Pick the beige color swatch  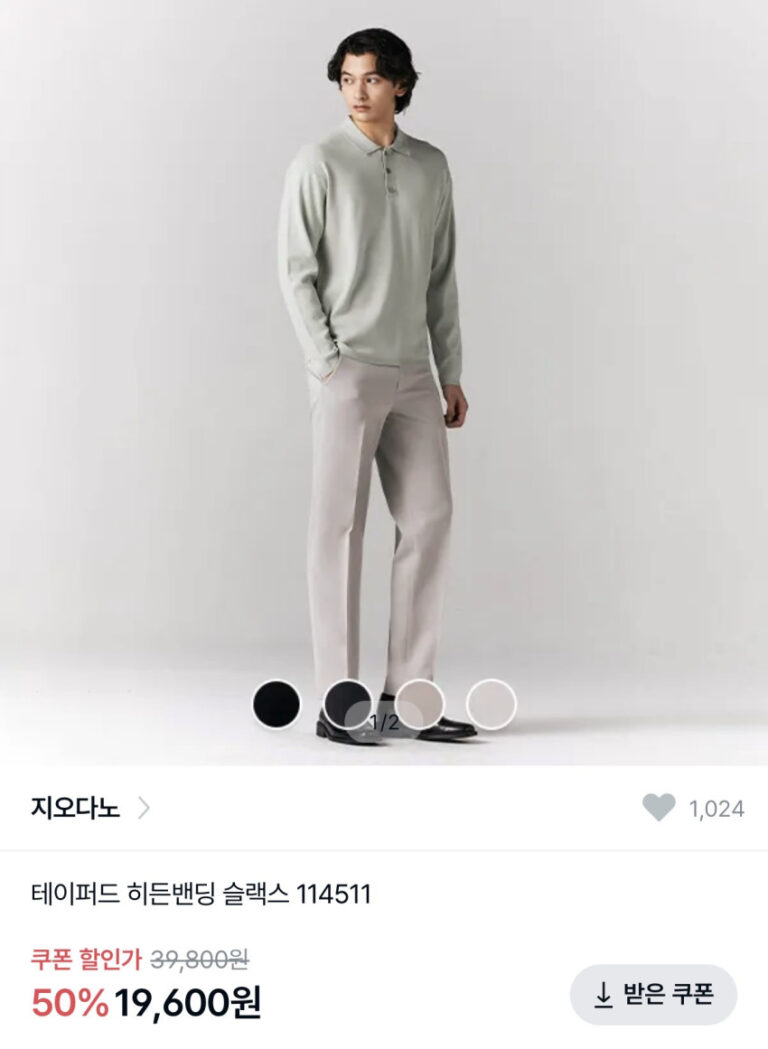point(419,703)
